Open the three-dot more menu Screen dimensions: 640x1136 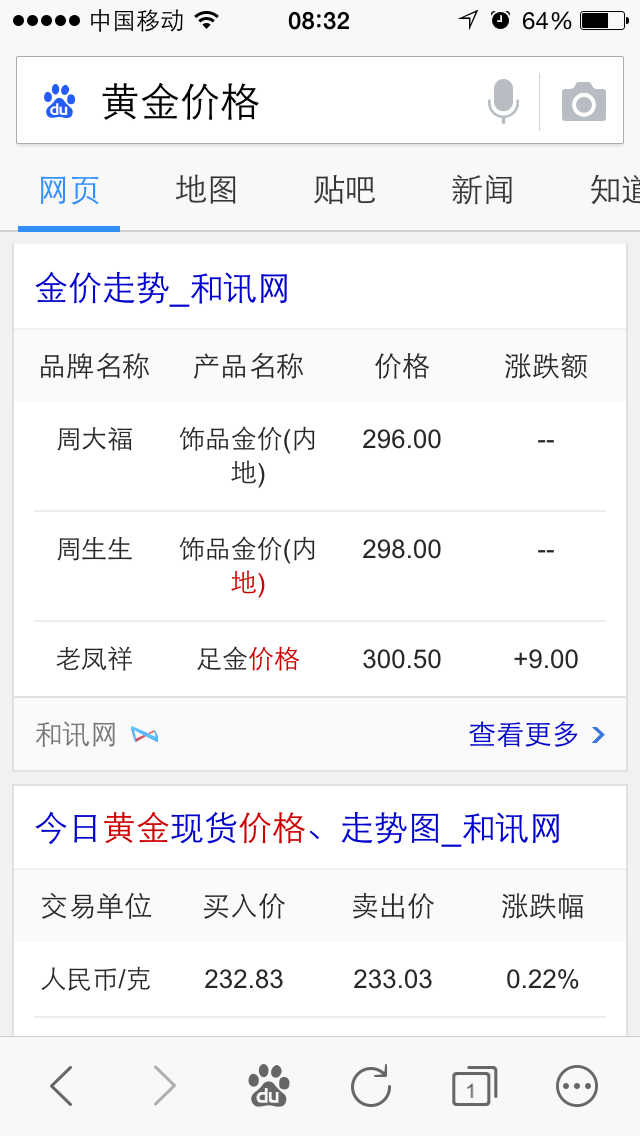coord(577,1087)
